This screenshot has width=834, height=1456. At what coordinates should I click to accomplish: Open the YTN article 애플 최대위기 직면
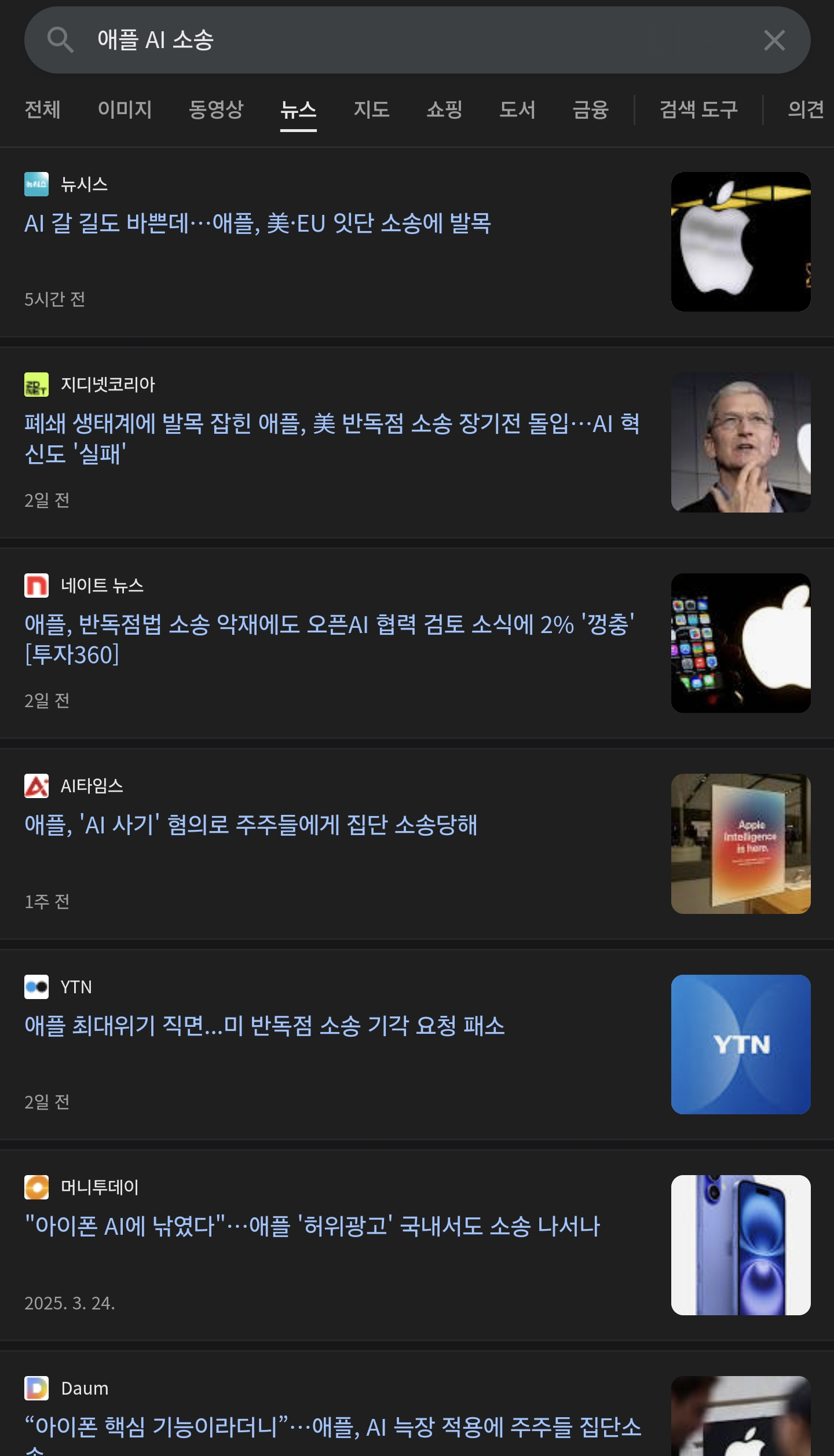click(265, 1026)
